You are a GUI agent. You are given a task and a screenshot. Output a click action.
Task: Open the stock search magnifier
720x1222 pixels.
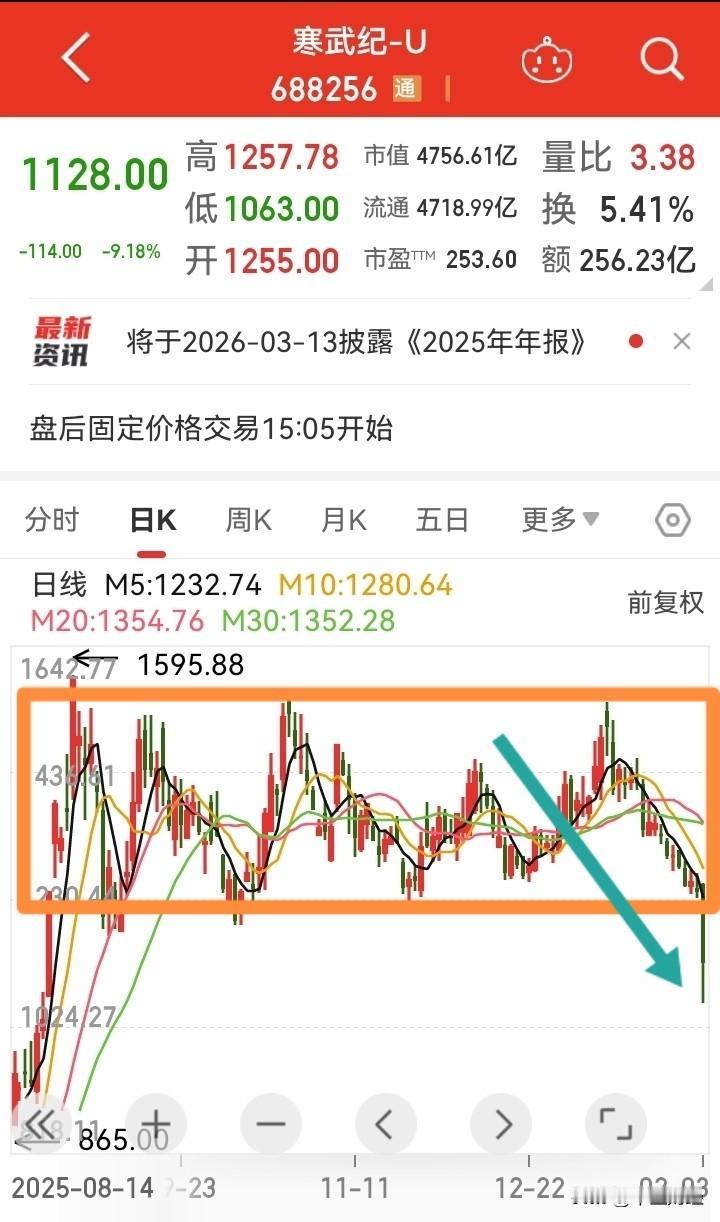[x=661, y=59]
